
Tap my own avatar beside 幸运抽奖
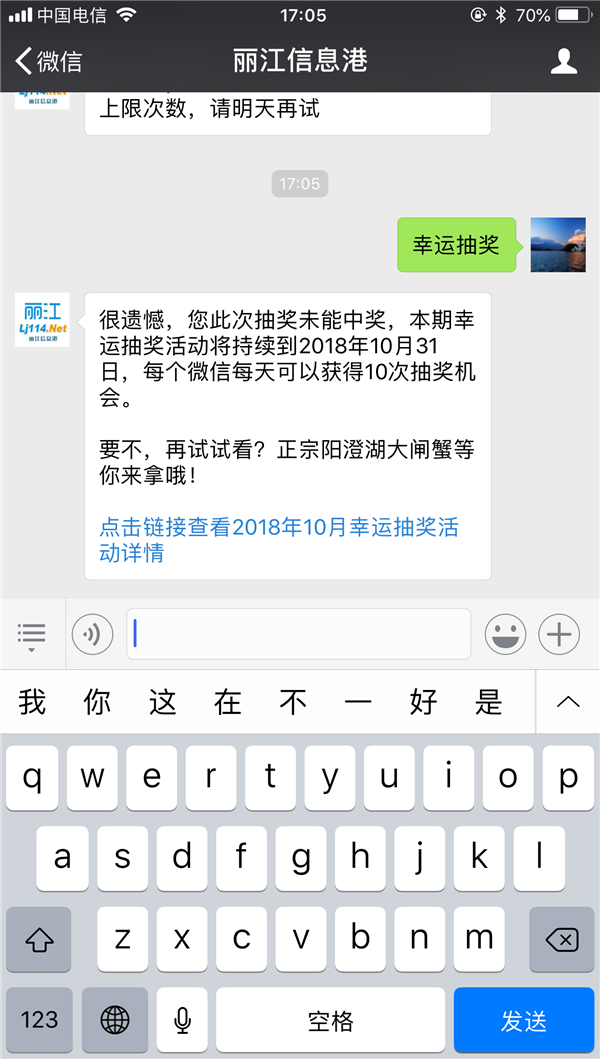click(558, 245)
